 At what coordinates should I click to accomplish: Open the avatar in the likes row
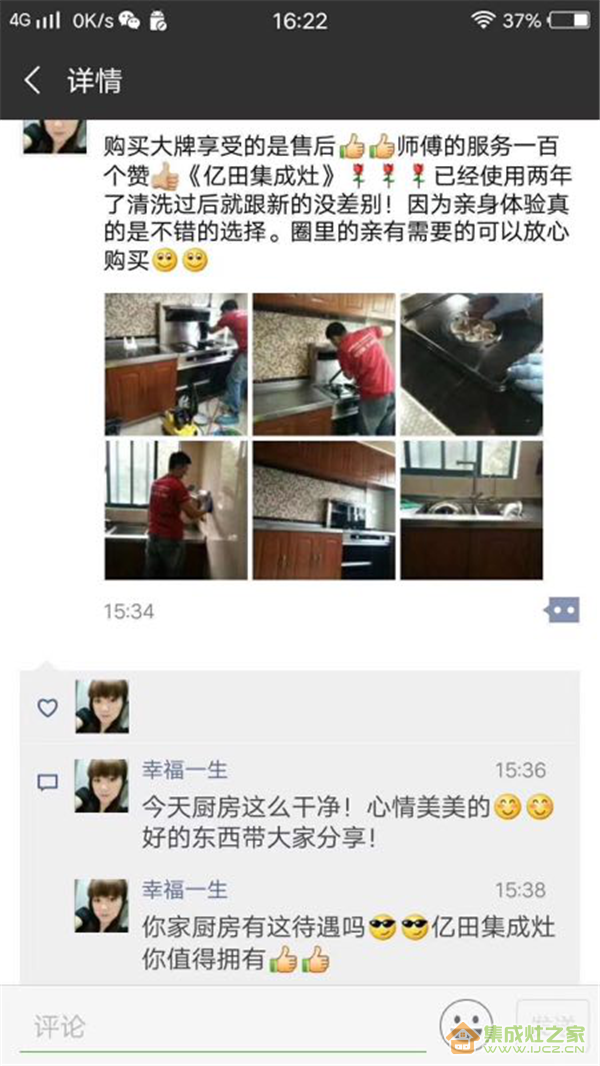pos(101,706)
